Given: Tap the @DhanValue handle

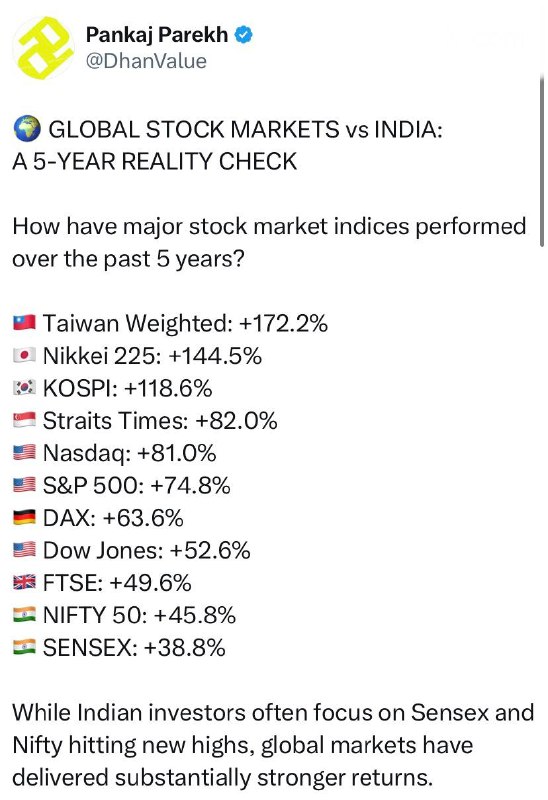Looking at the screenshot, I should [146, 61].
